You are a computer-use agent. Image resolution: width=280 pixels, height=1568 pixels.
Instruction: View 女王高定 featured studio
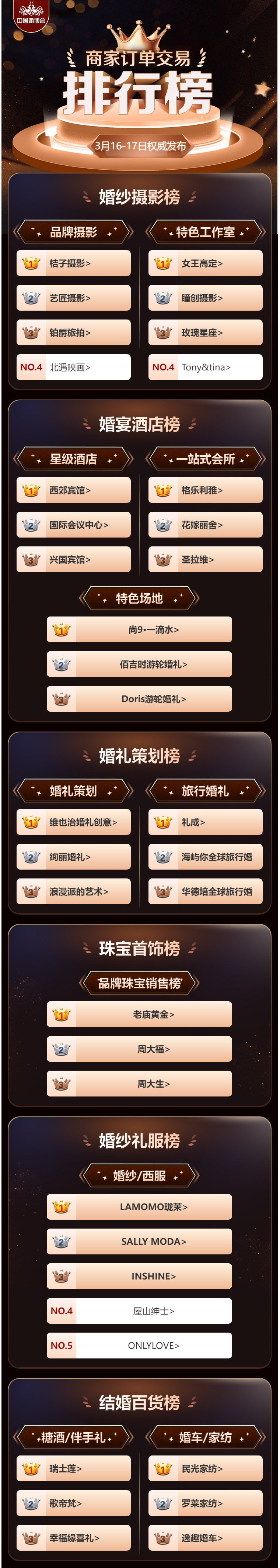[205, 263]
